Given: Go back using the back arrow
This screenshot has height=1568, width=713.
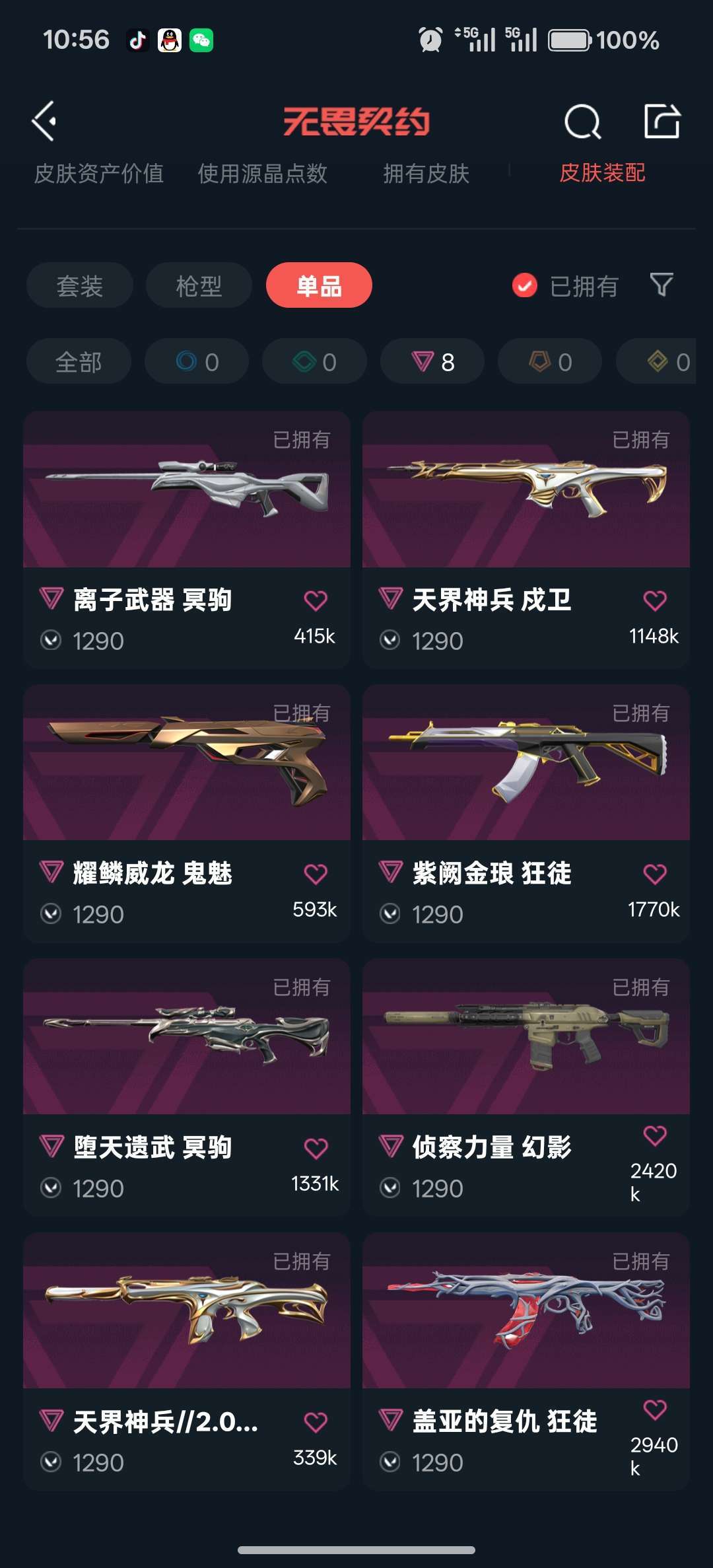Looking at the screenshot, I should pyautogui.click(x=44, y=121).
